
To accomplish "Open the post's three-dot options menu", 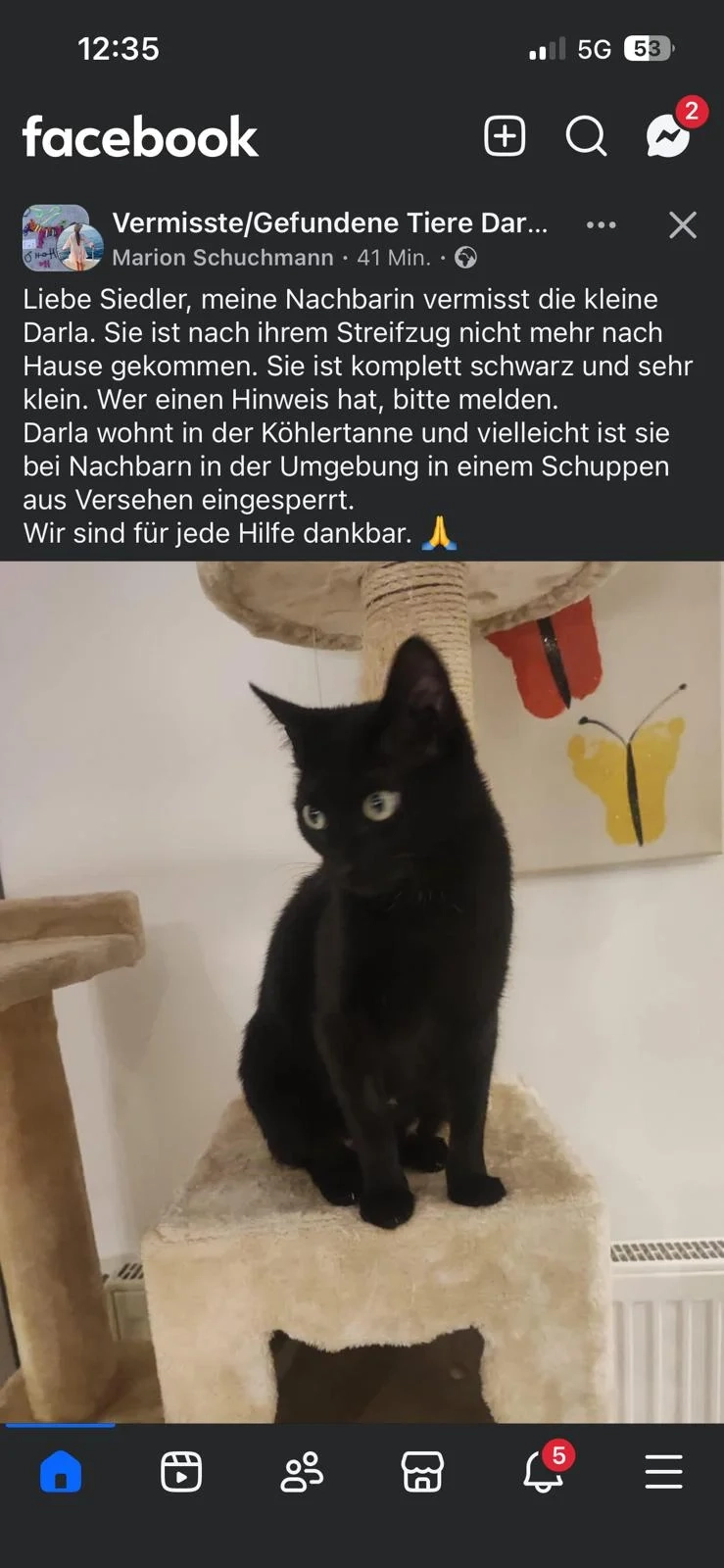I will [601, 224].
